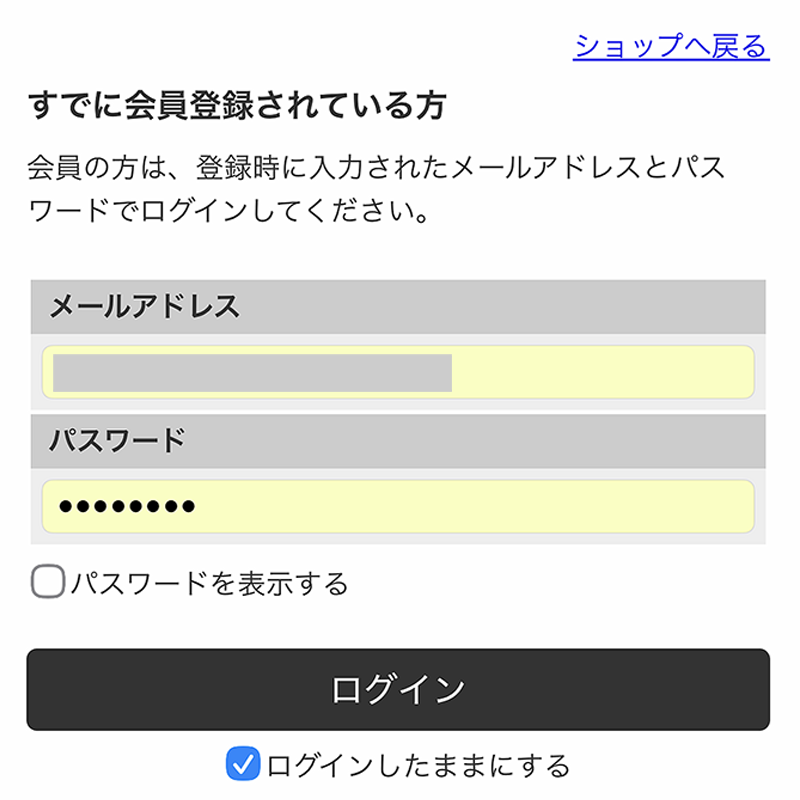The height and width of the screenshot is (800, 800).
Task: Select the パスワード input field
Action: pyautogui.click(x=398, y=506)
